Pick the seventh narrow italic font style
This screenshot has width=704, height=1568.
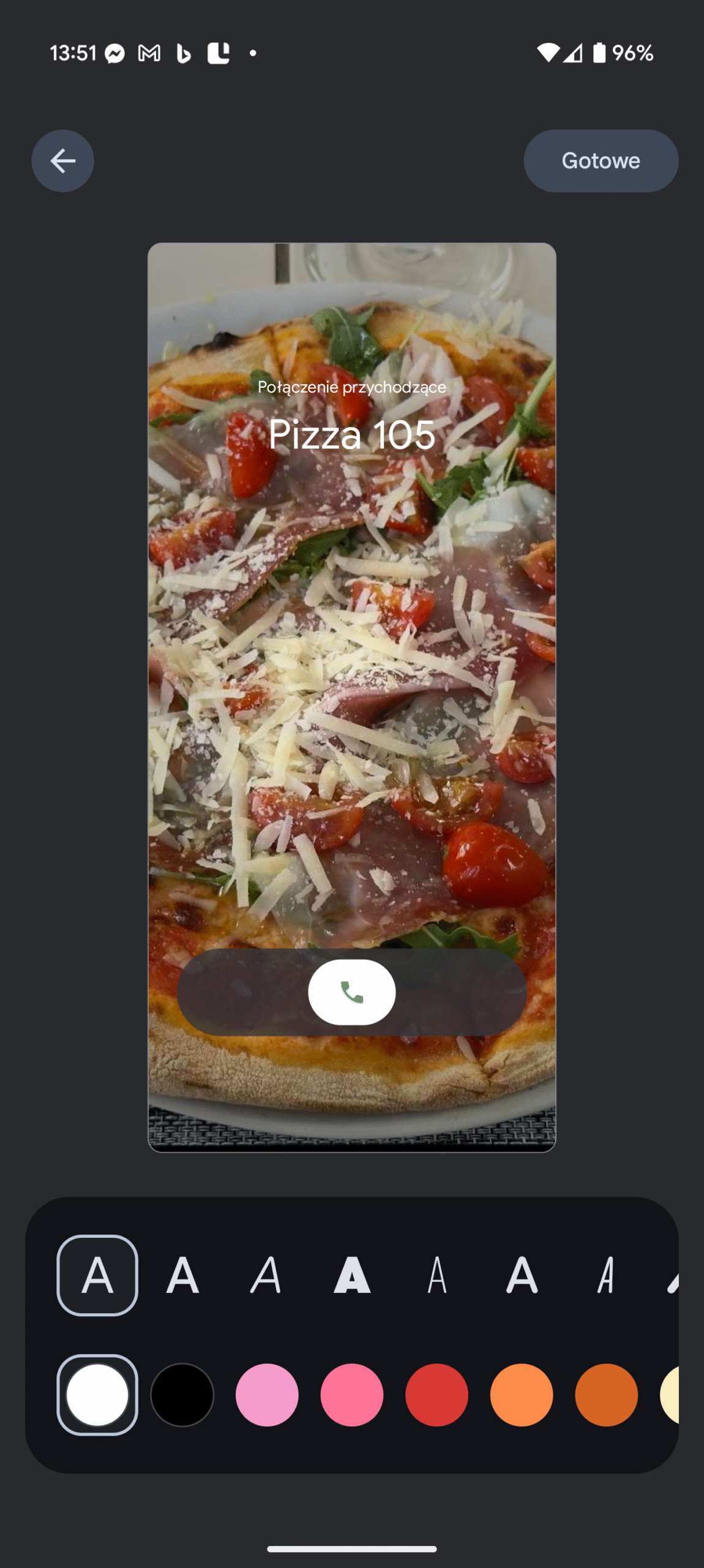[606, 1276]
